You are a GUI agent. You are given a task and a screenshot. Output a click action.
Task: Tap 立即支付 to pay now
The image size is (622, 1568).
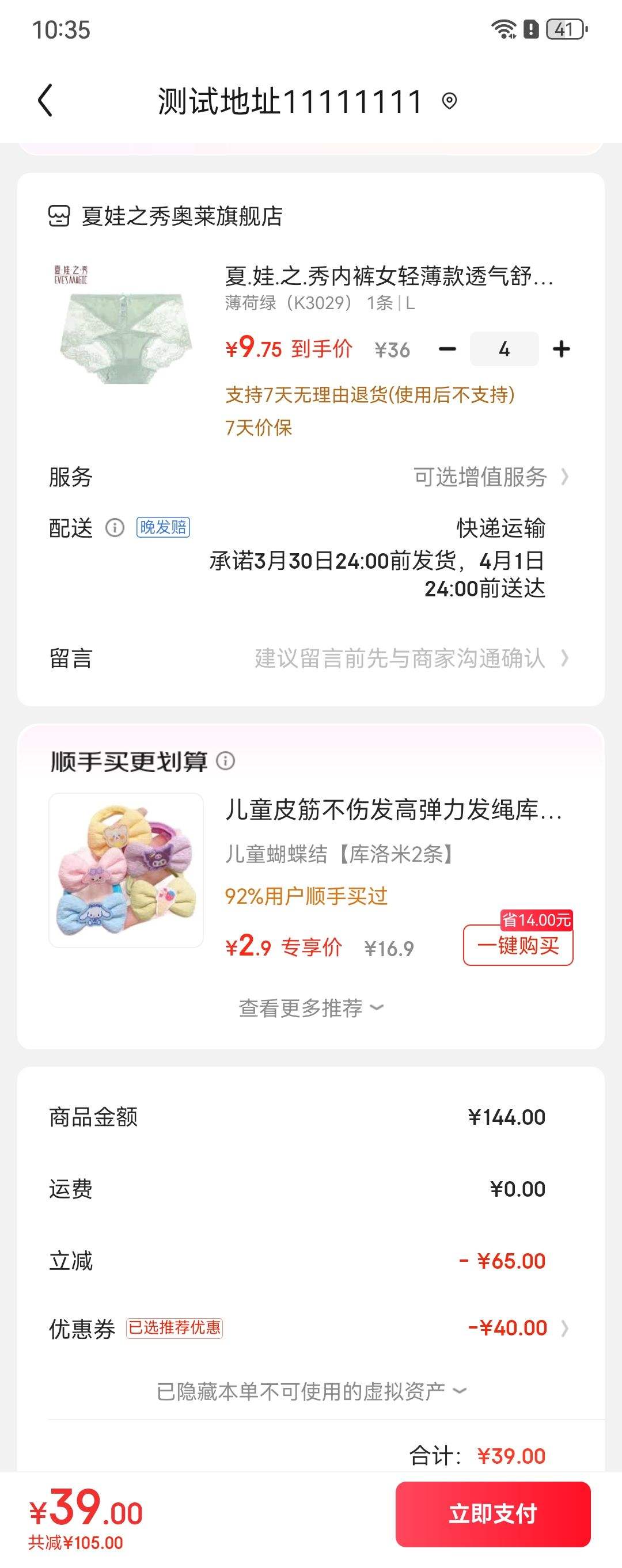(492, 1514)
